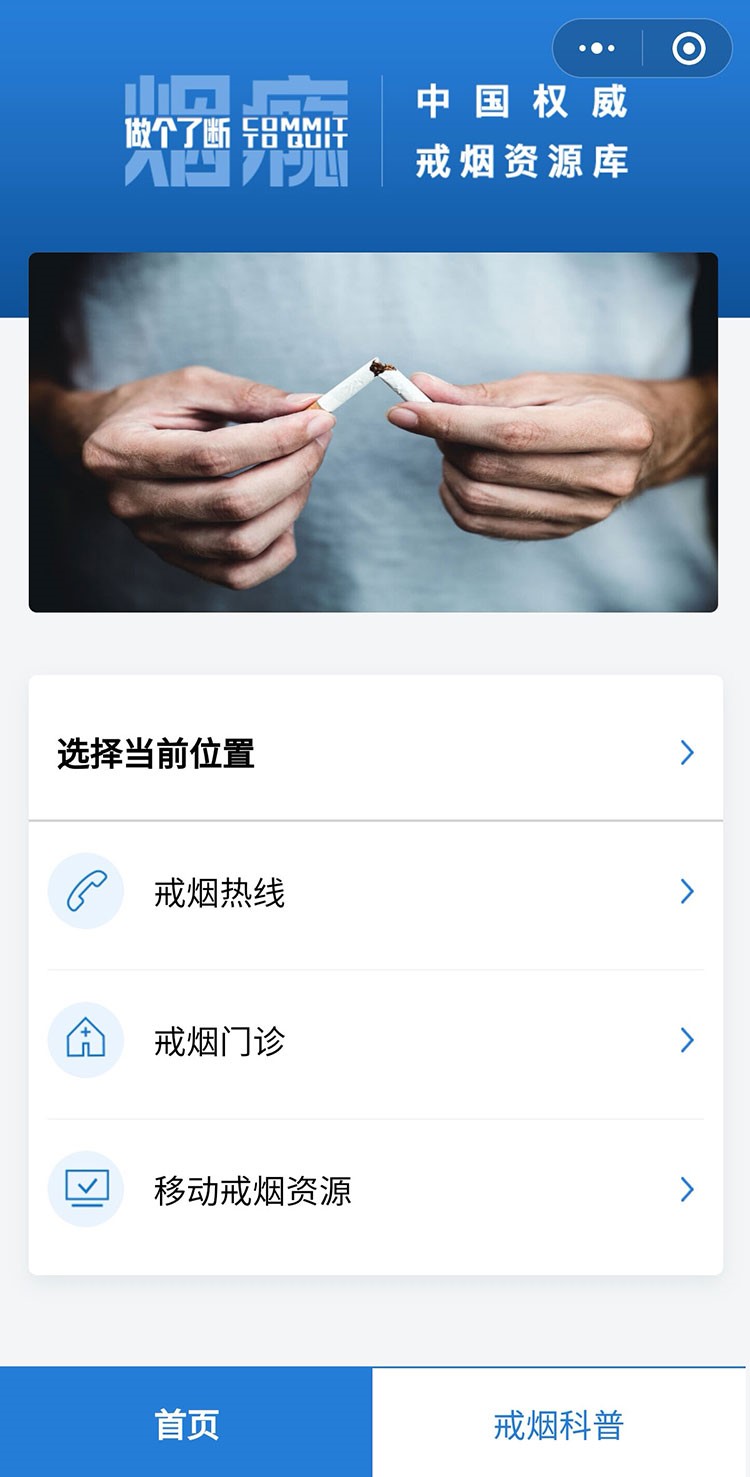Viewport: 750px width, 1477px height.
Task: Open the 移动戒烟资源 row
Action: [375, 1191]
